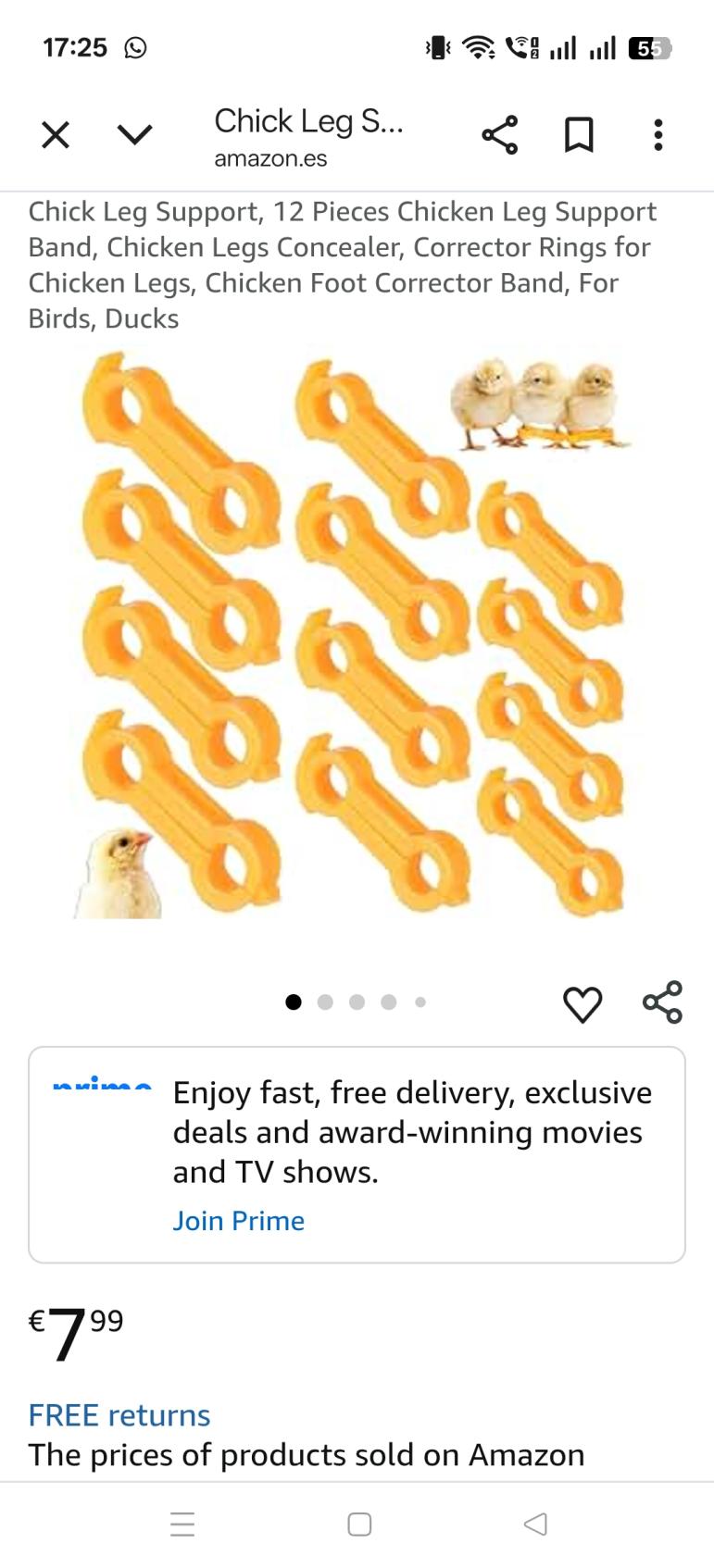Share this page from the top bar

click(x=499, y=135)
